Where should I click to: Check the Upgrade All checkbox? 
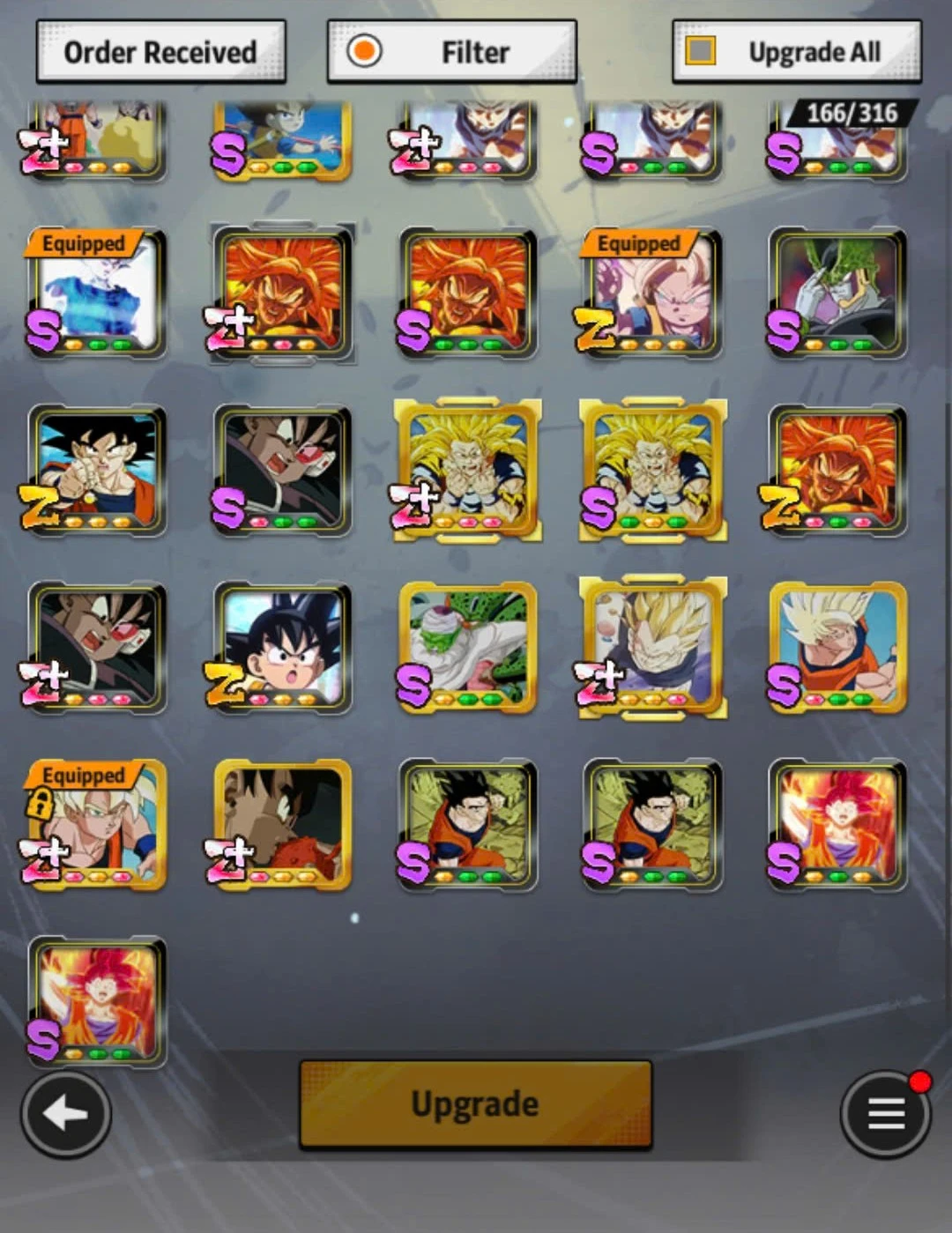701,51
